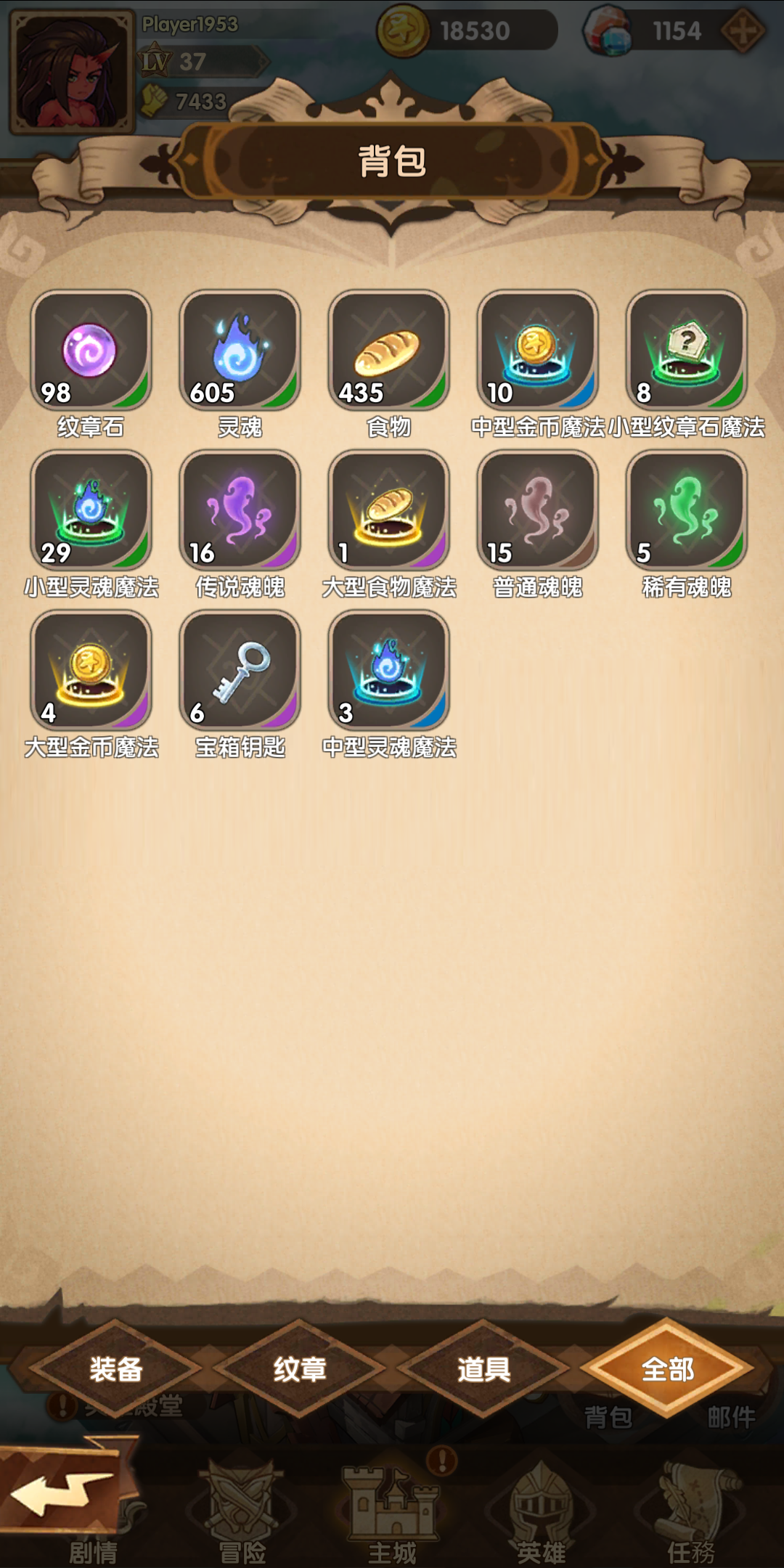Image resolution: width=784 pixels, height=1568 pixels.
Task: Tap the 食物 bread item
Action: pyautogui.click(x=388, y=351)
